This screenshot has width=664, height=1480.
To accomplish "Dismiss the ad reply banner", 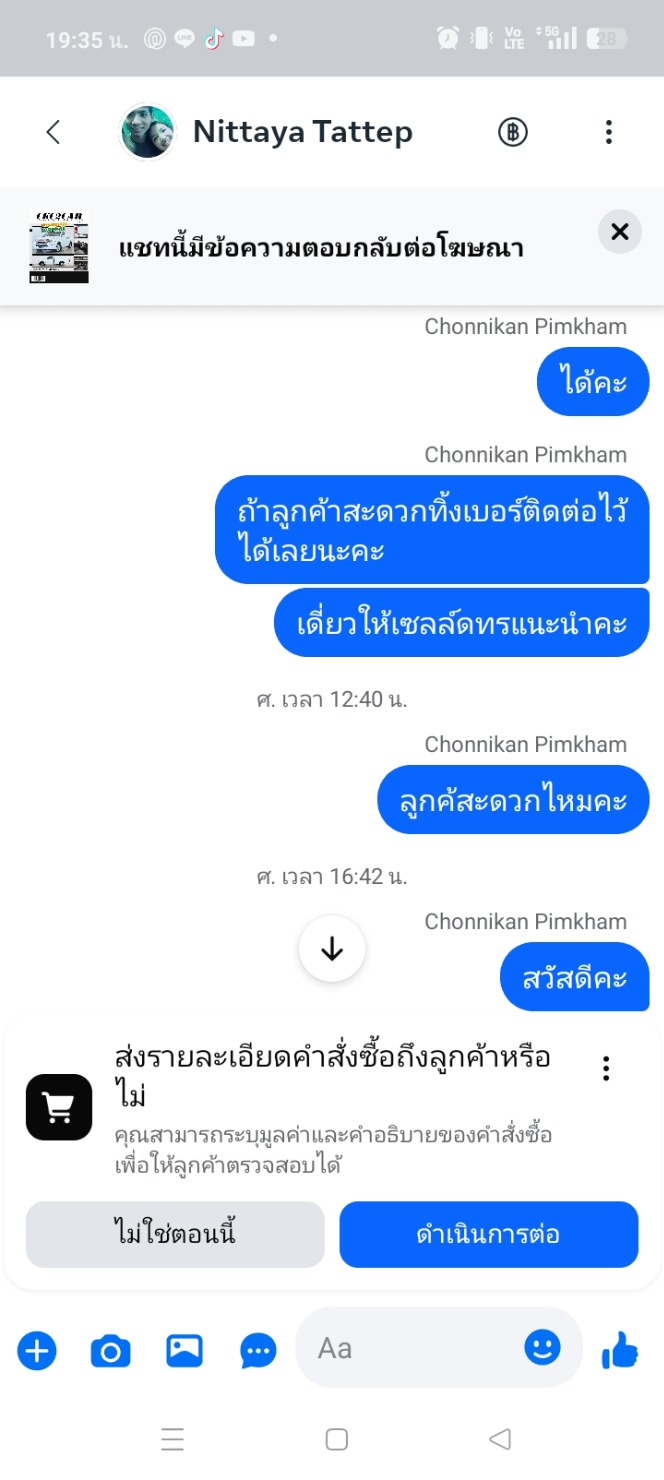I will click(x=620, y=232).
